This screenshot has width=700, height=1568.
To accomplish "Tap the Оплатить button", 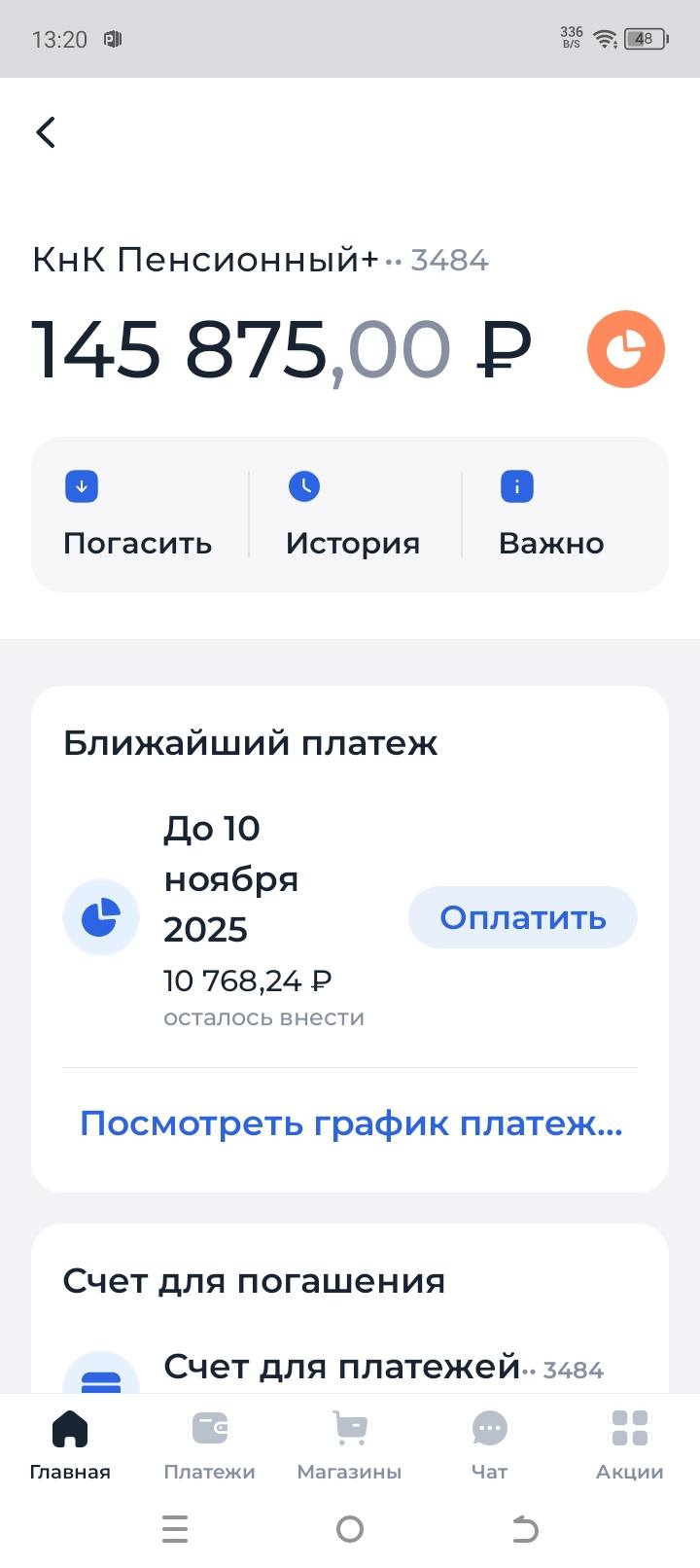I will click(x=521, y=915).
